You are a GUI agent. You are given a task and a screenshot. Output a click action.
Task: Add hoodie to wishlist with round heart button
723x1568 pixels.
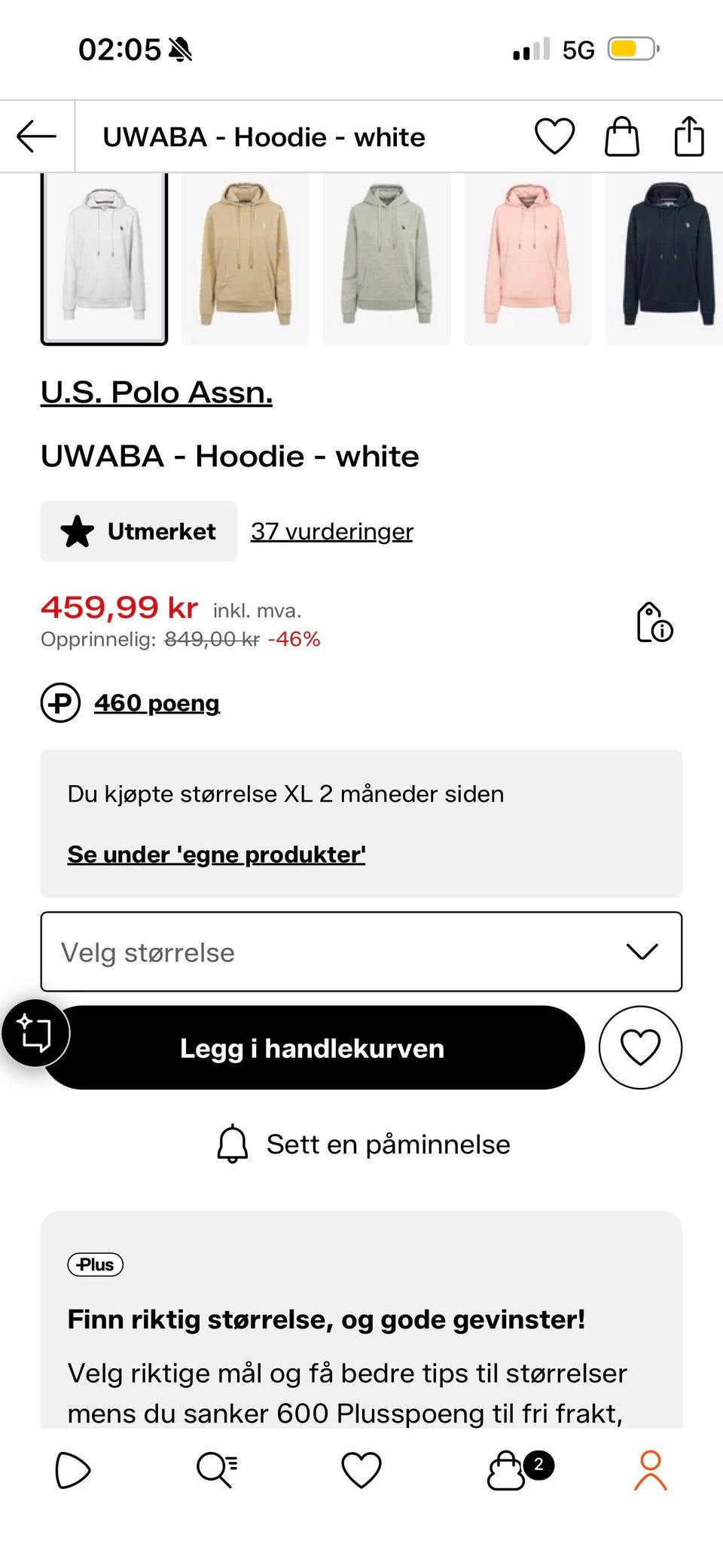tap(640, 1047)
